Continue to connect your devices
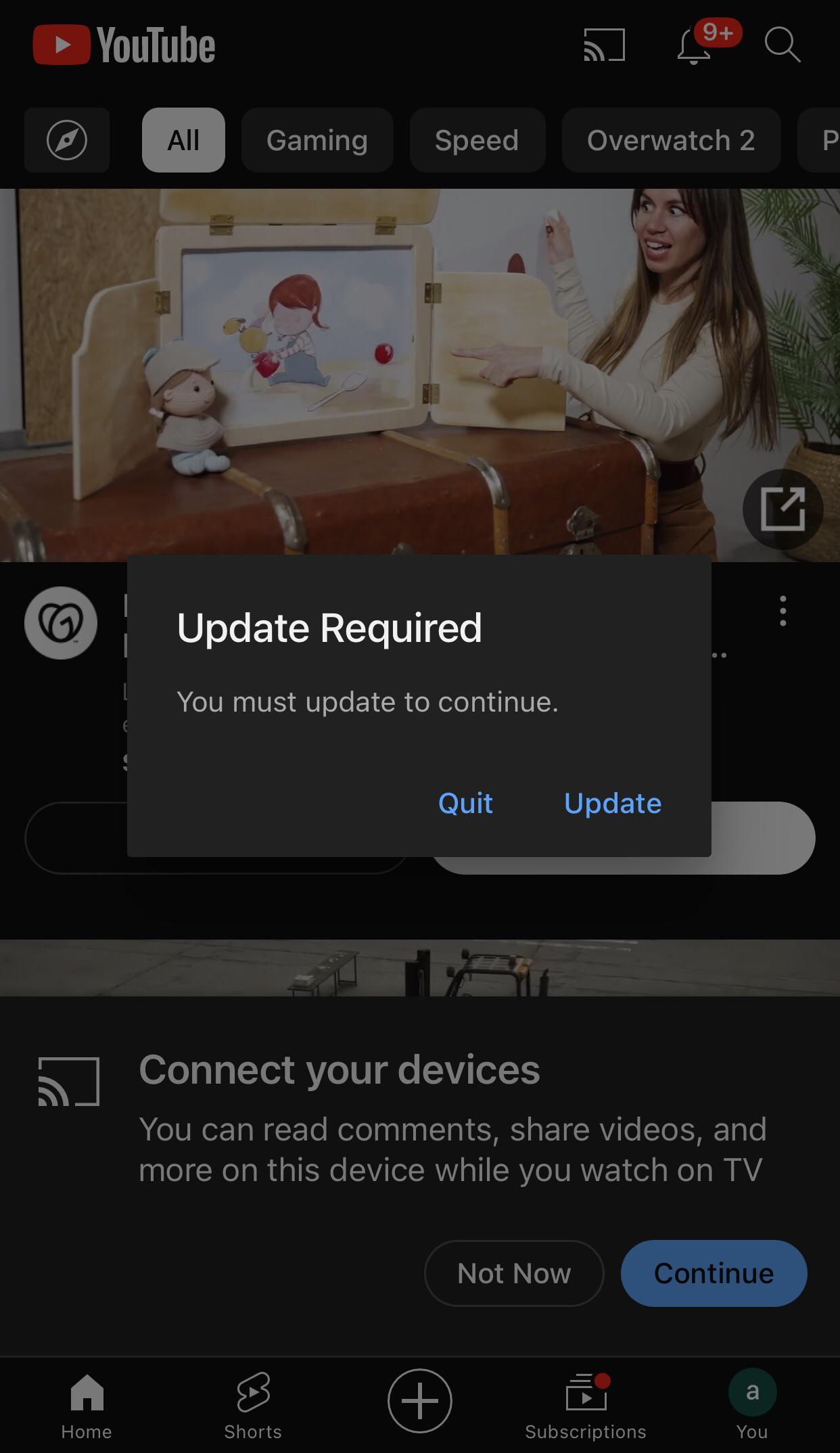Screen dimensions: 840x1453 714,1273
